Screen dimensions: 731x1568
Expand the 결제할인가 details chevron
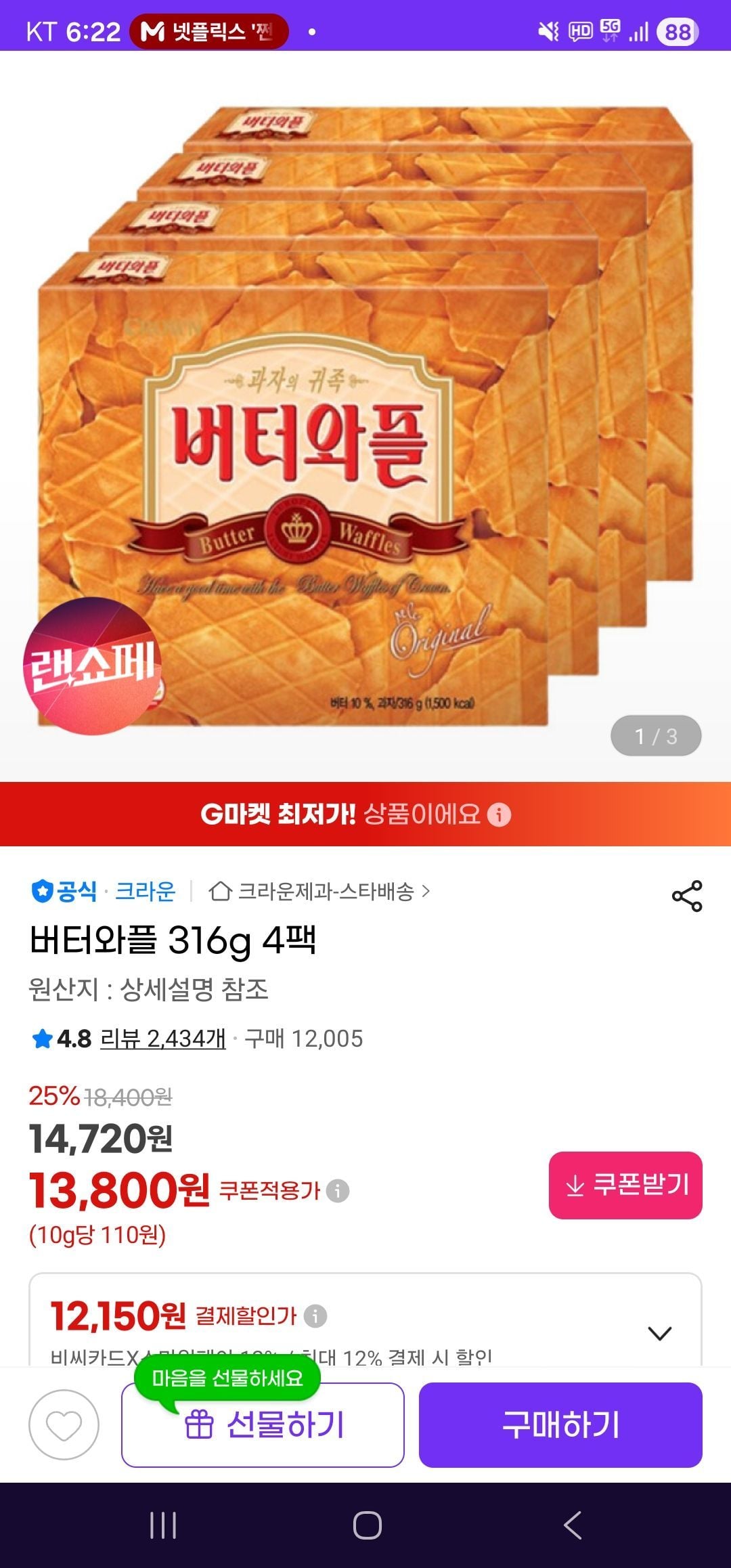[659, 1333]
